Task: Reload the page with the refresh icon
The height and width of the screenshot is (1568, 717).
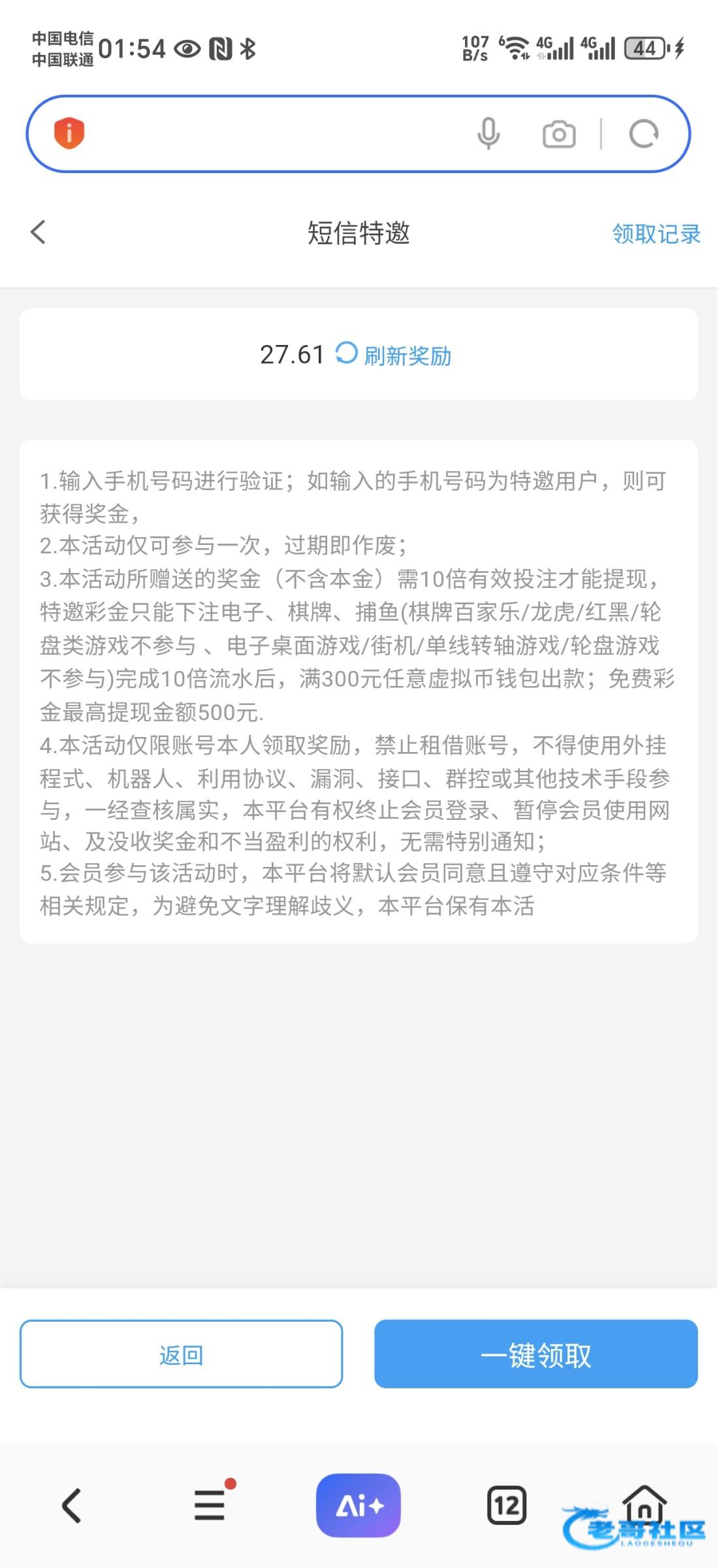Action: (x=644, y=135)
